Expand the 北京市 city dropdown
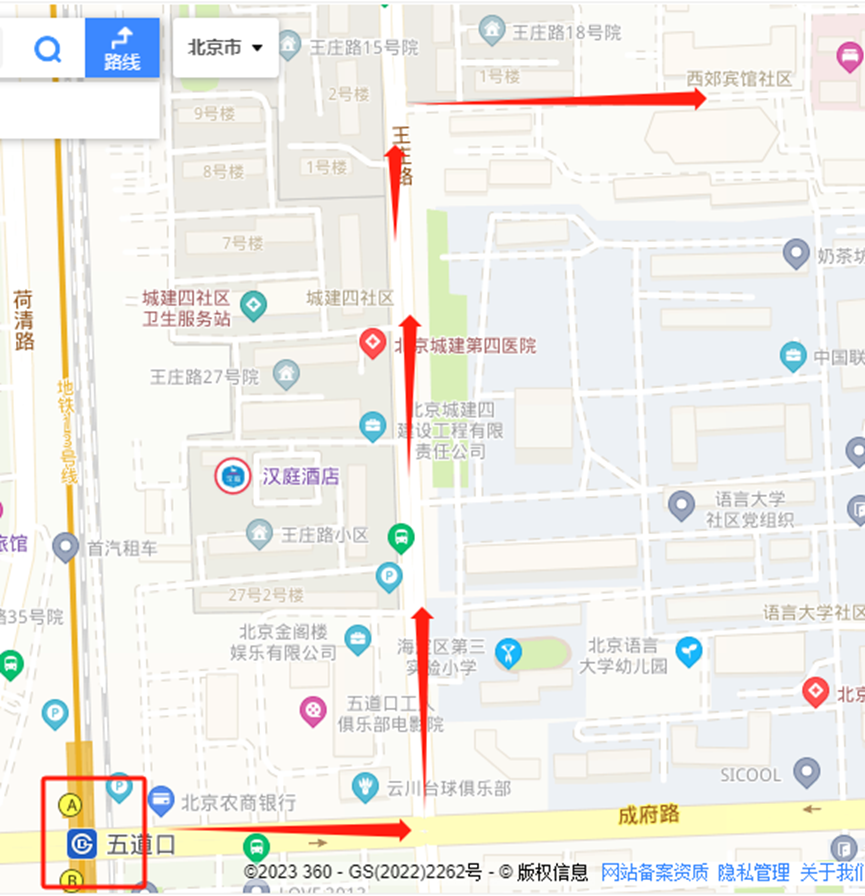The height and width of the screenshot is (896, 865). (x=225, y=47)
